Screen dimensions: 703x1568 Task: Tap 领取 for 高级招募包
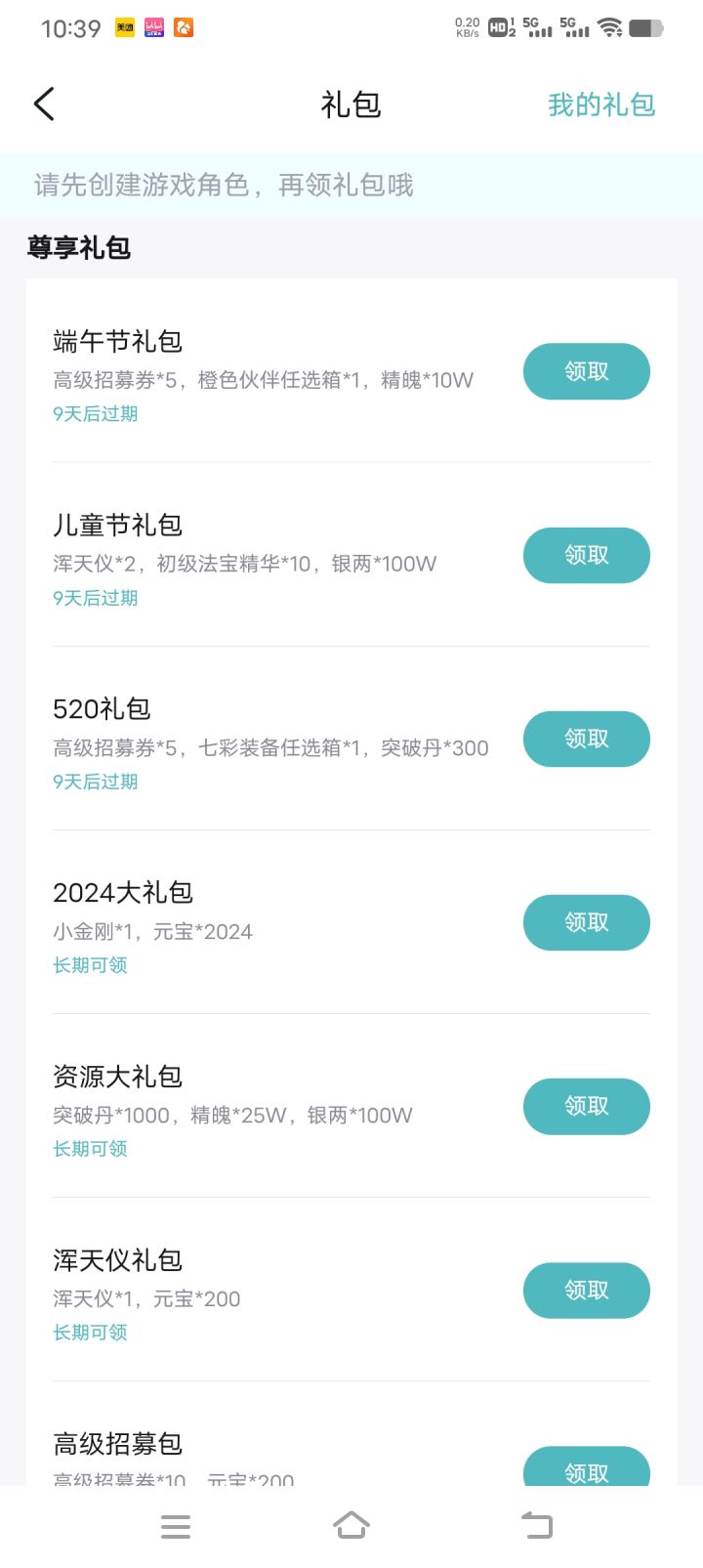click(x=586, y=1468)
